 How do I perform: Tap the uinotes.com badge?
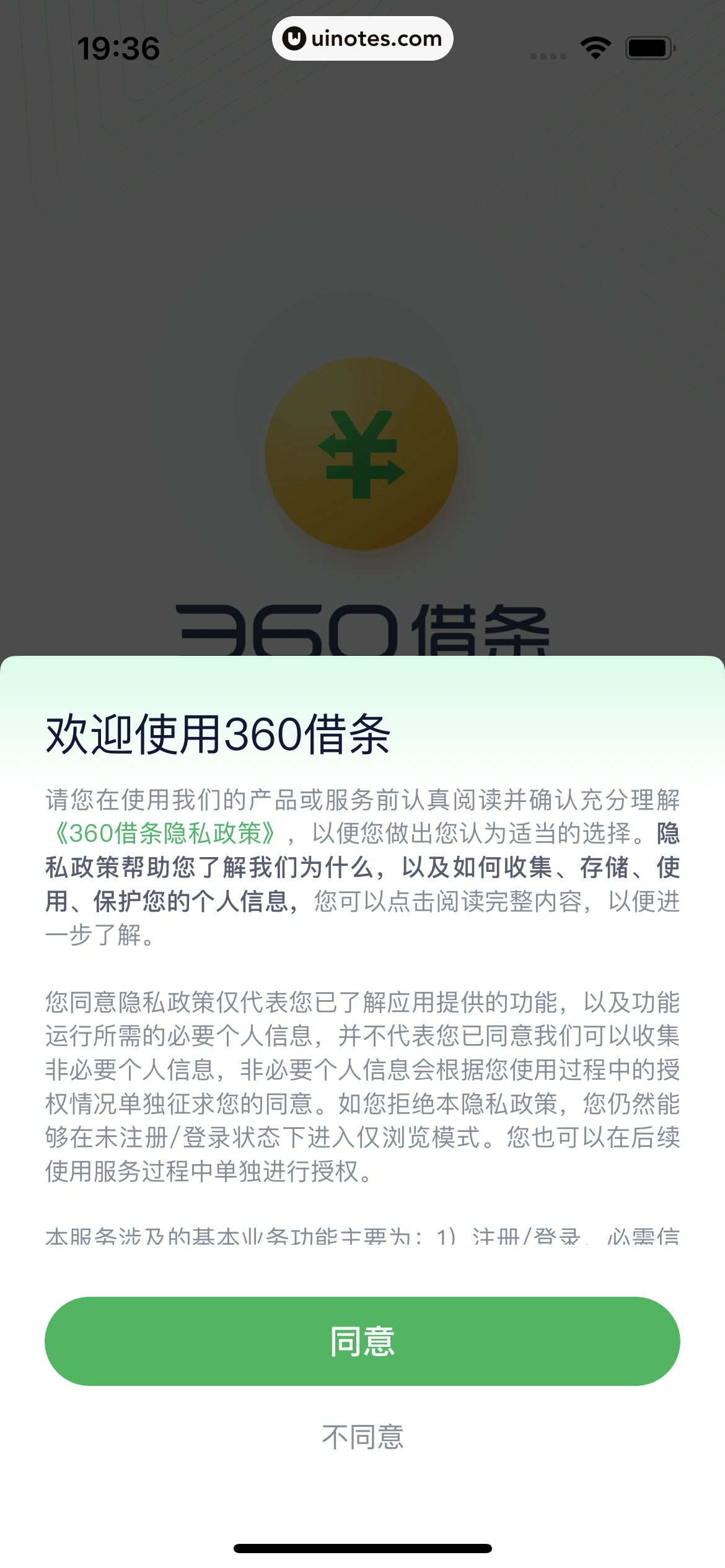tap(362, 38)
